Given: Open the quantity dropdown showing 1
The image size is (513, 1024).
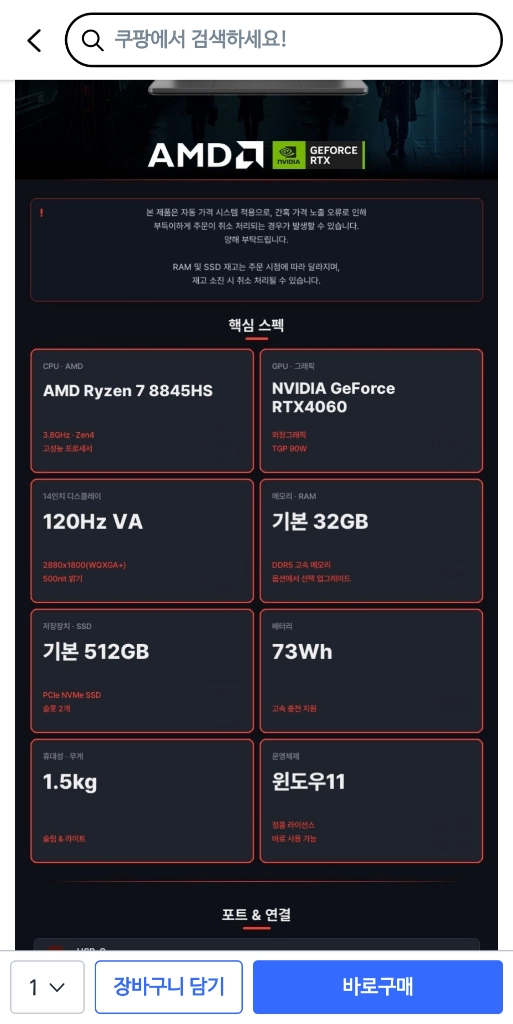Looking at the screenshot, I should click(47, 987).
